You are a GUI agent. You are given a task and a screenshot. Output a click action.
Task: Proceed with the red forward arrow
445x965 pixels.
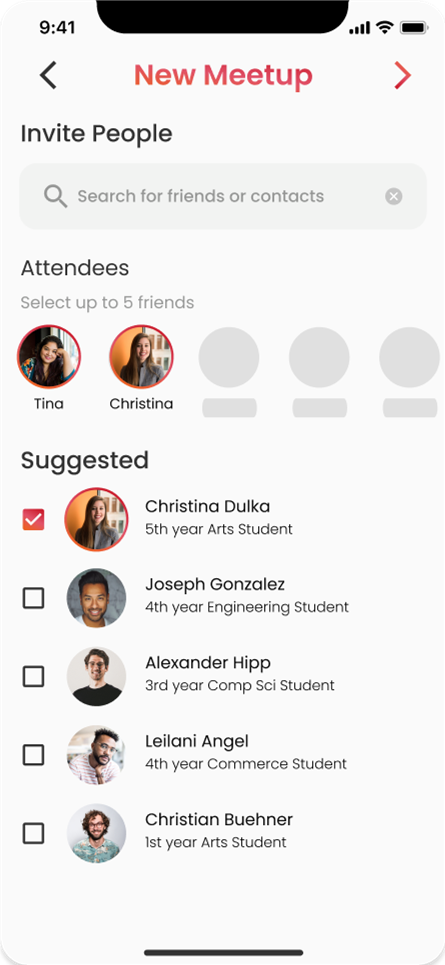402,76
